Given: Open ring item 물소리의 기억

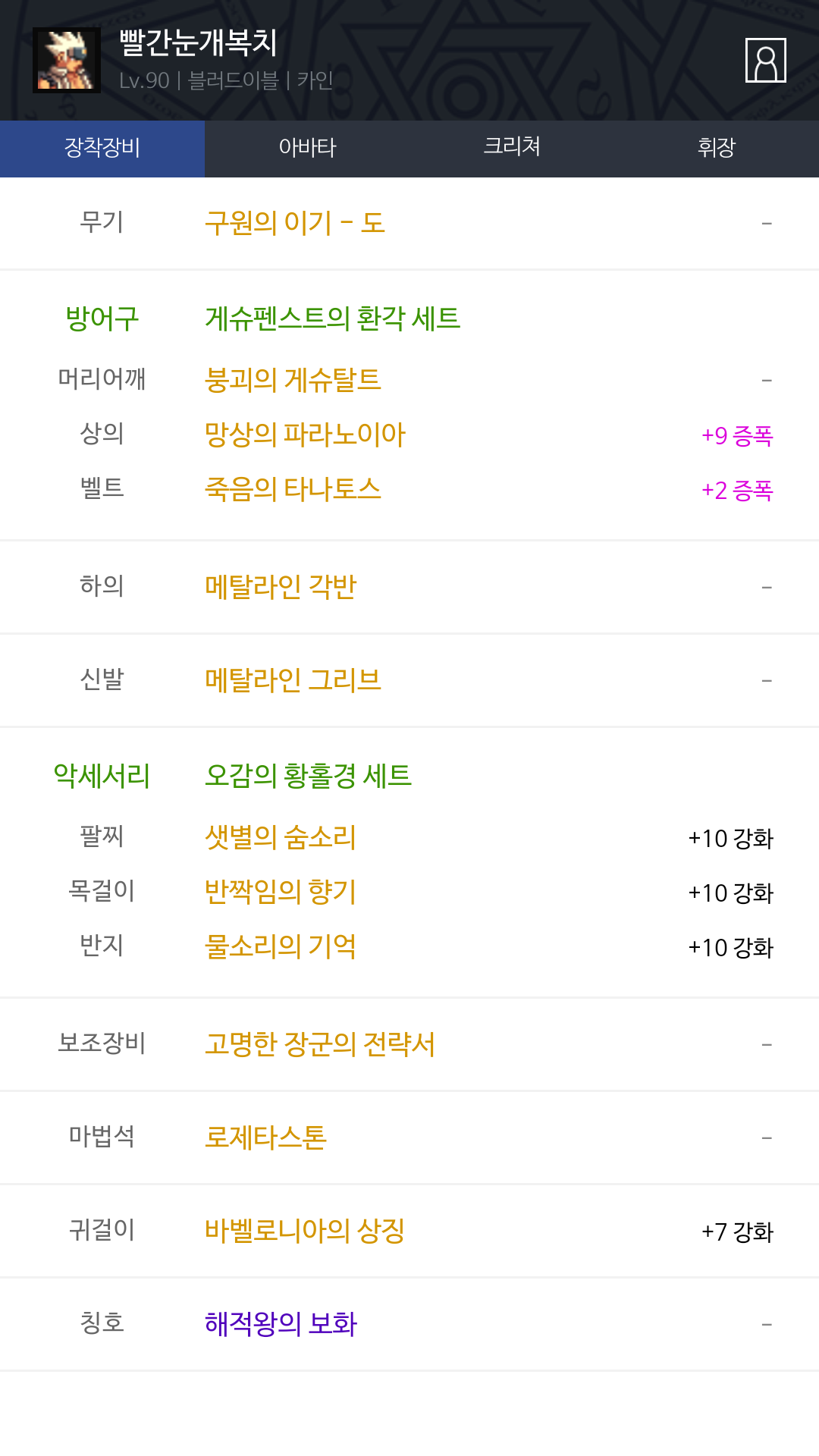Looking at the screenshot, I should click(x=281, y=946).
